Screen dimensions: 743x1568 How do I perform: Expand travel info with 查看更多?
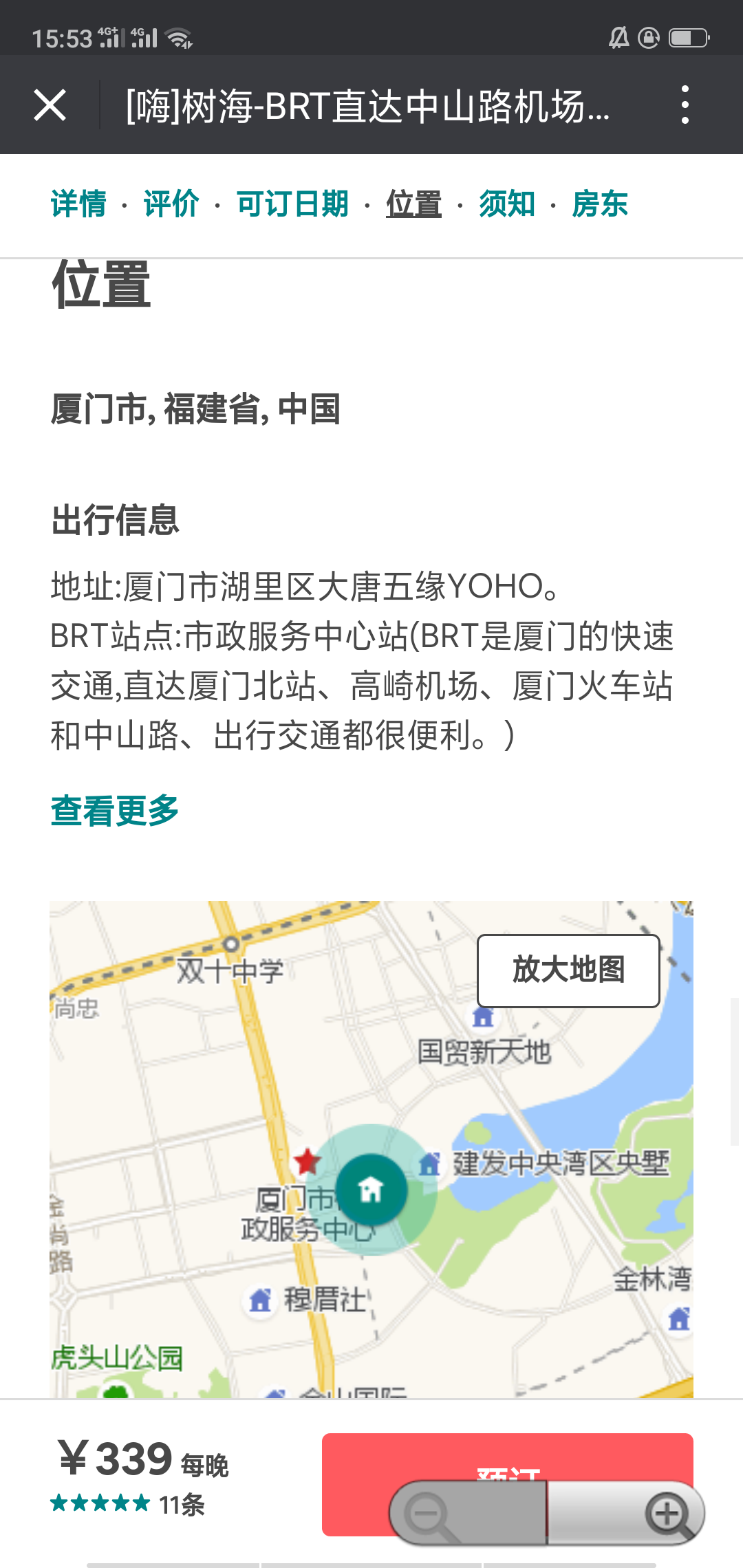click(115, 810)
